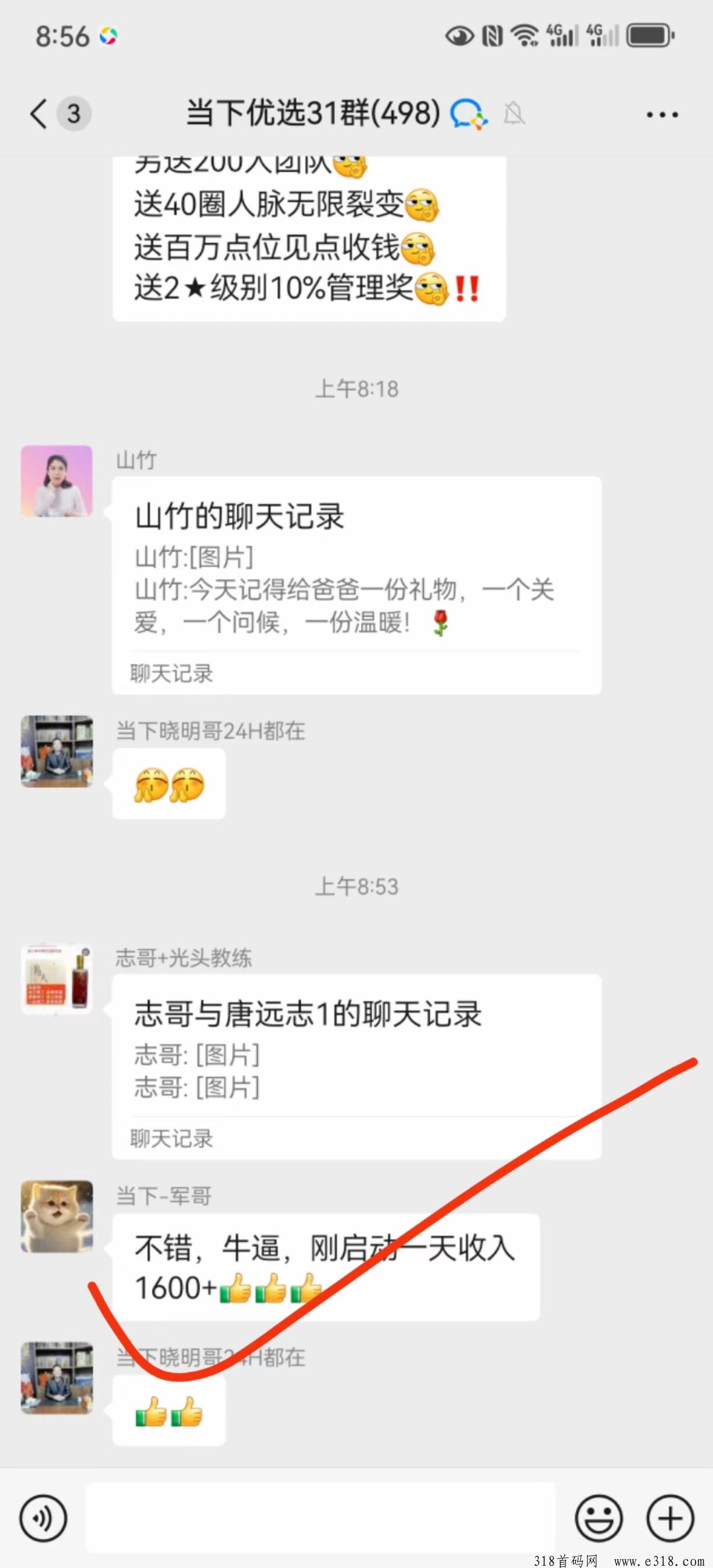Tap the message text field
The image size is (713, 1568).
coord(320,1518)
